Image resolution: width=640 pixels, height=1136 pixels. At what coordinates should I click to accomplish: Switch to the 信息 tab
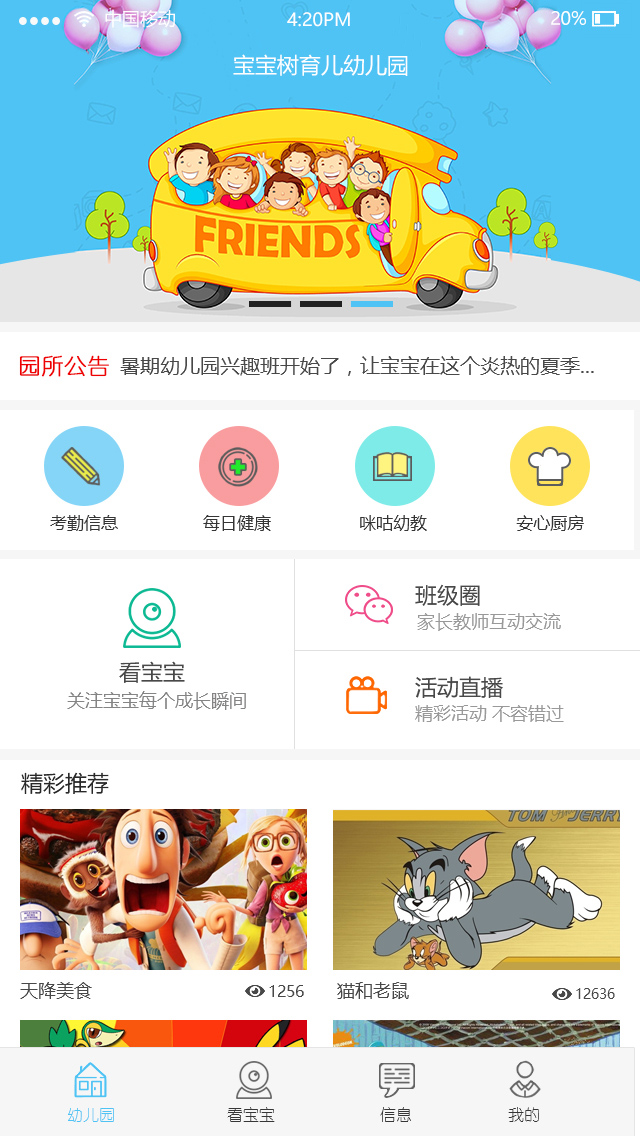pyautogui.click(x=396, y=1092)
